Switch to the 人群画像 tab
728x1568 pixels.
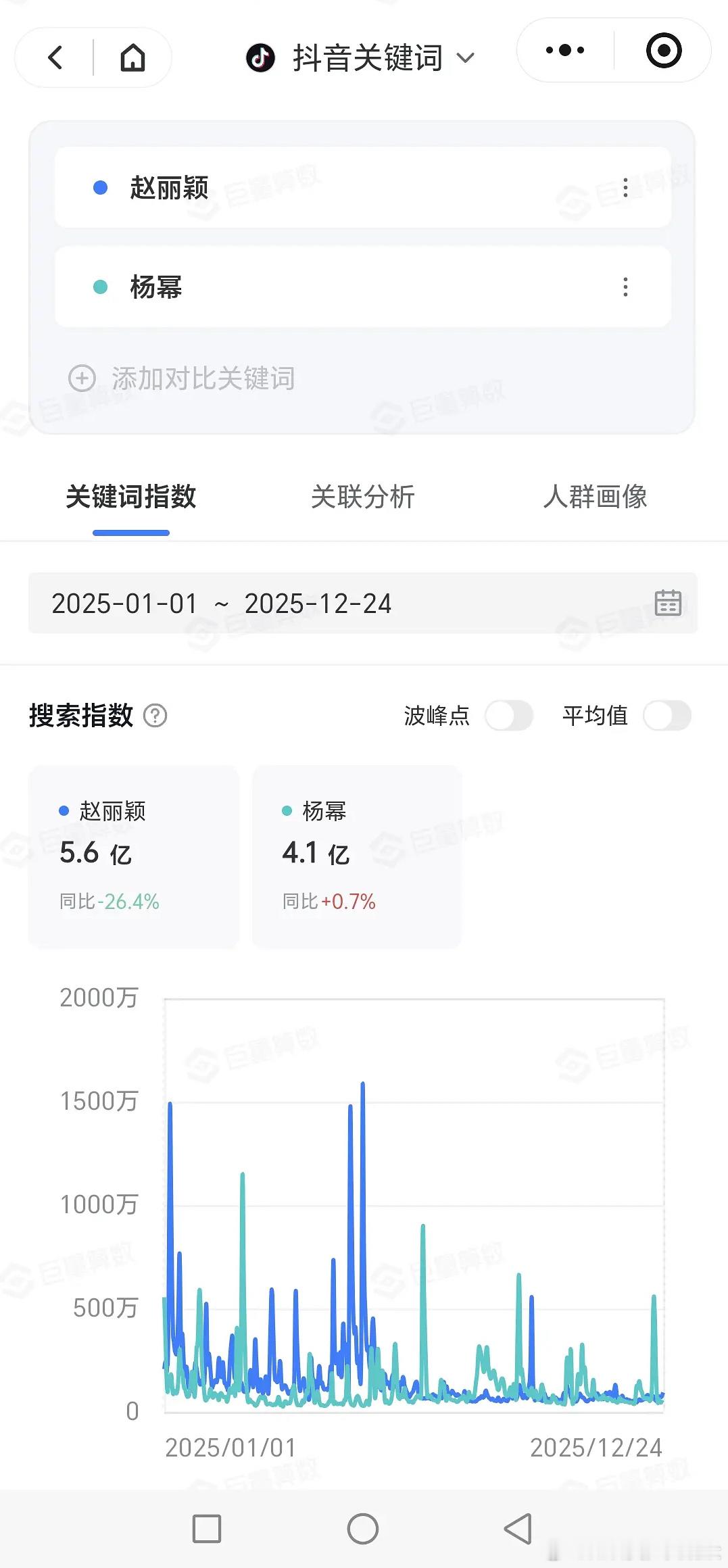coord(597,497)
